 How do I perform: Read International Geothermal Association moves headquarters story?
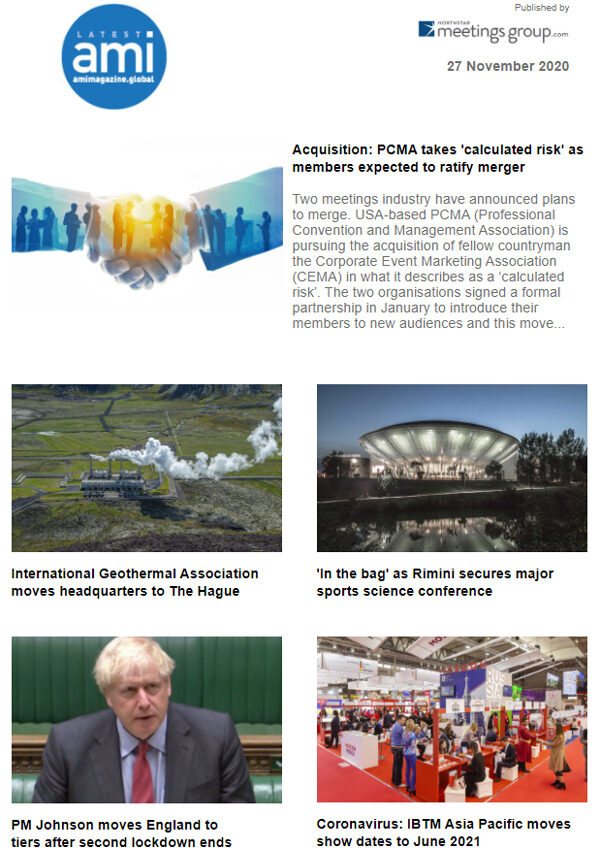(x=135, y=582)
